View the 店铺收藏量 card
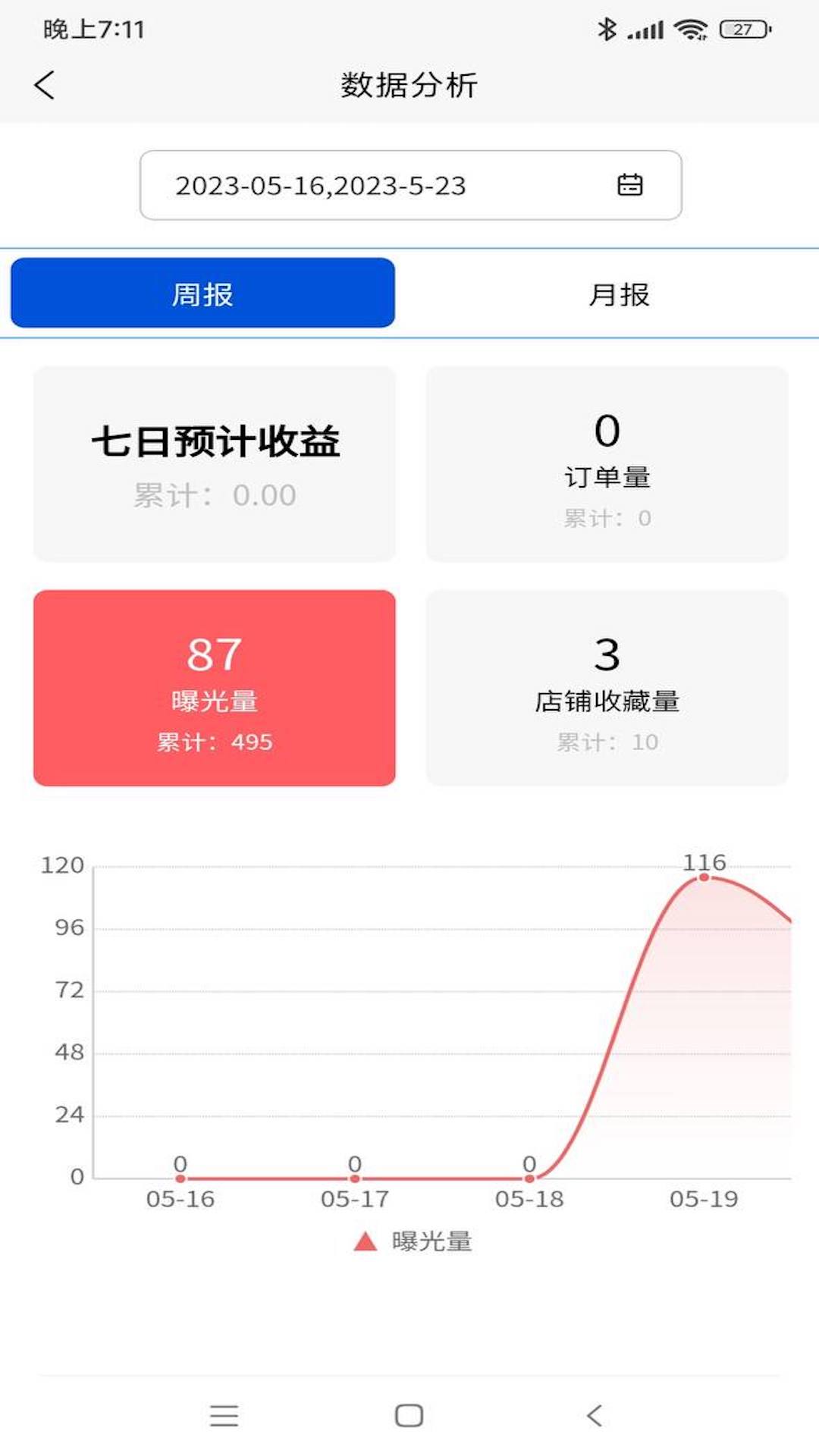The width and height of the screenshot is (819, 1456). (x=607, y=687)
